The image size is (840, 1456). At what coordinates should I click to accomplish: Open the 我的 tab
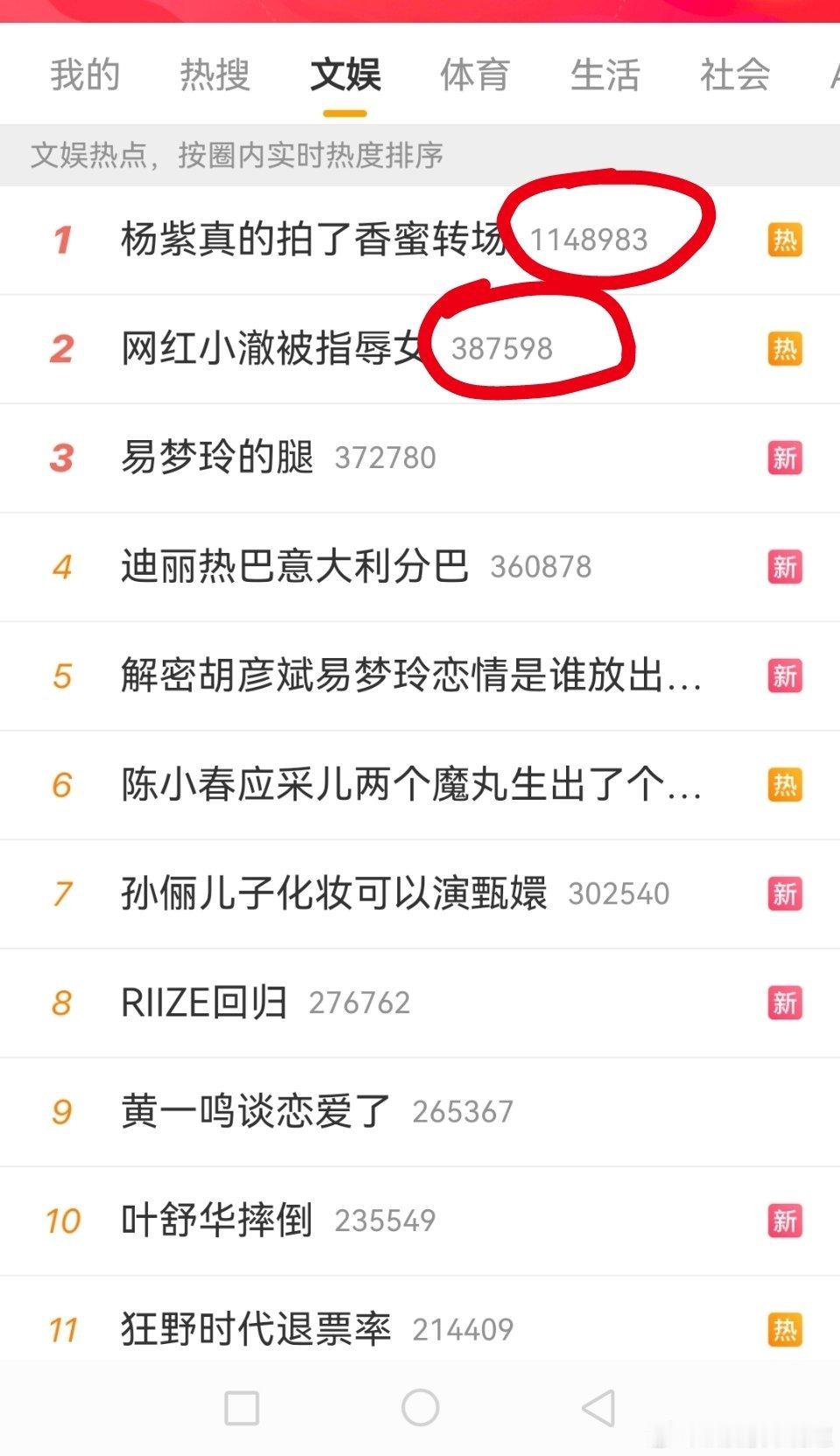click(85, 76)
